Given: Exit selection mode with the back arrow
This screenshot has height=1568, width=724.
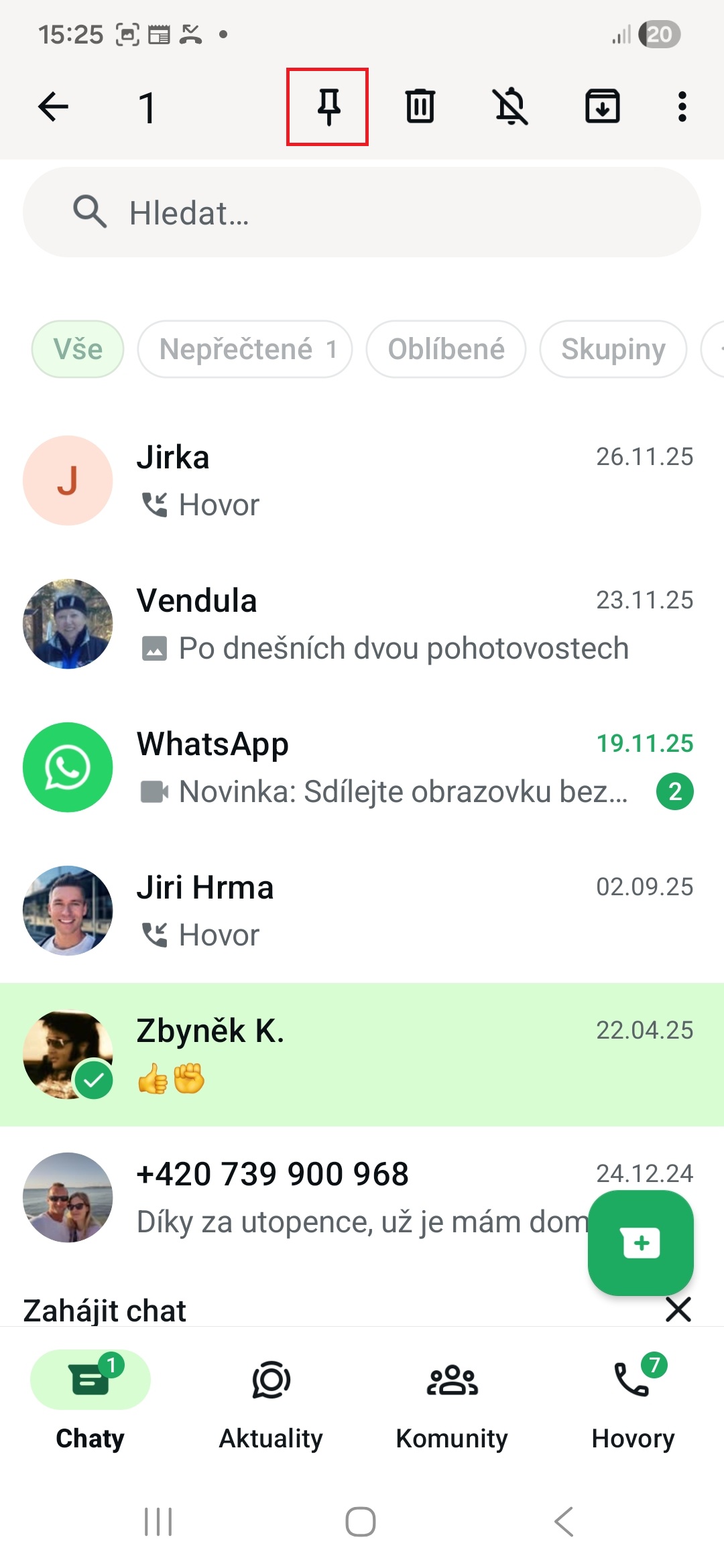Looking at the screenshot, I should (x=54, y=107).
